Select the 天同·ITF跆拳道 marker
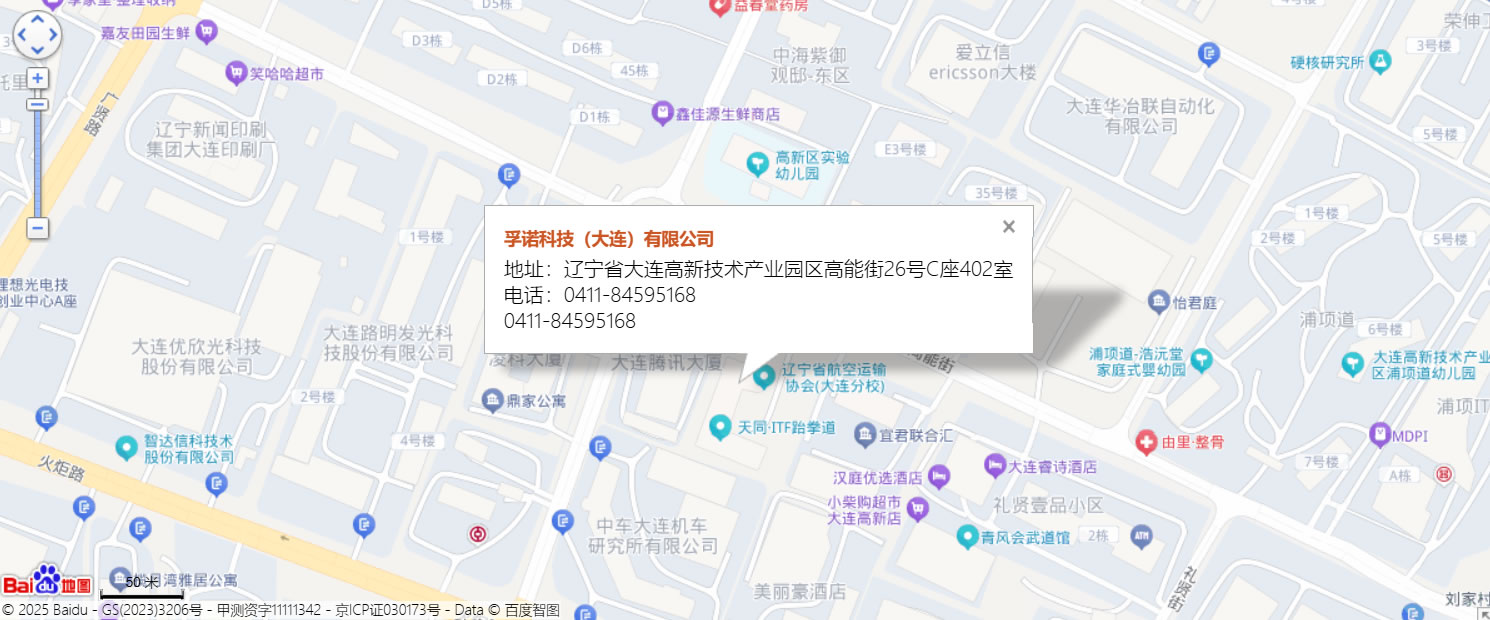 tap(719, 428)
